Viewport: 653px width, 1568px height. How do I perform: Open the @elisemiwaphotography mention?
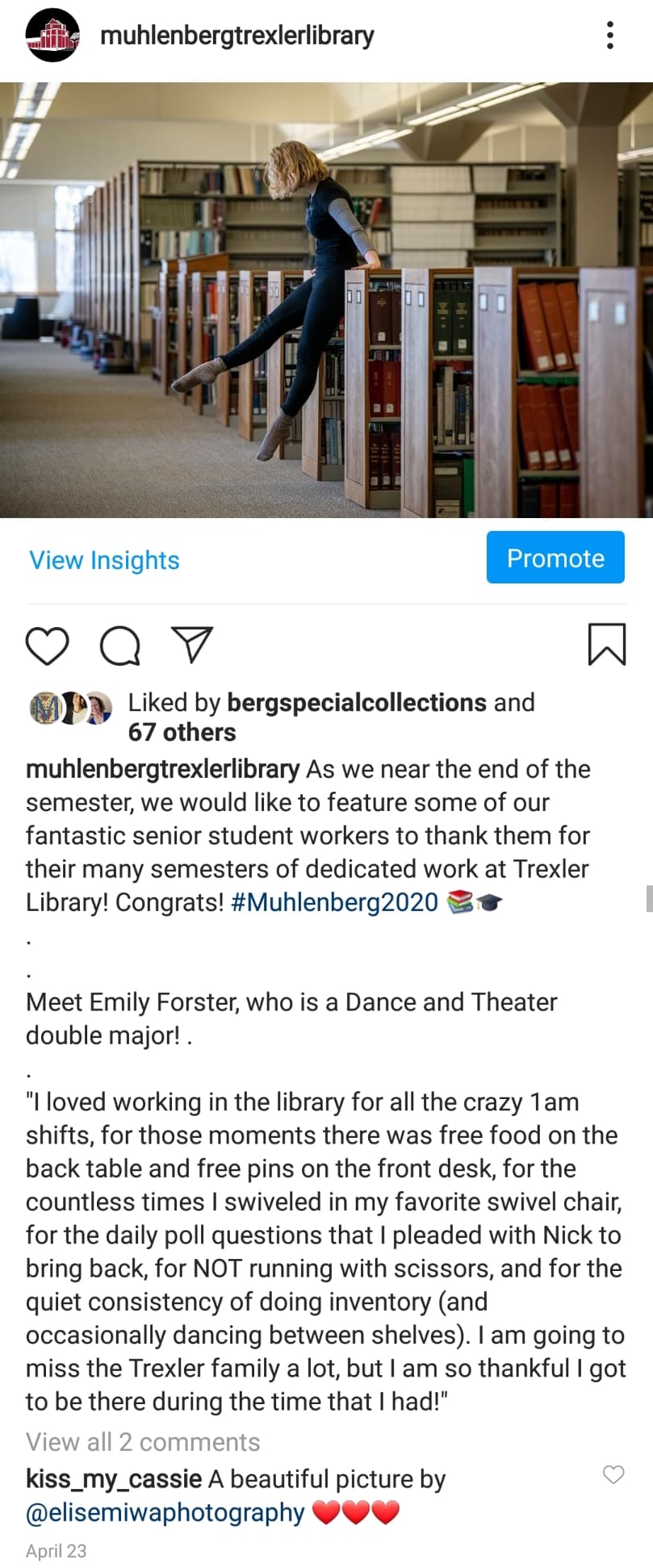point(165,1512)
